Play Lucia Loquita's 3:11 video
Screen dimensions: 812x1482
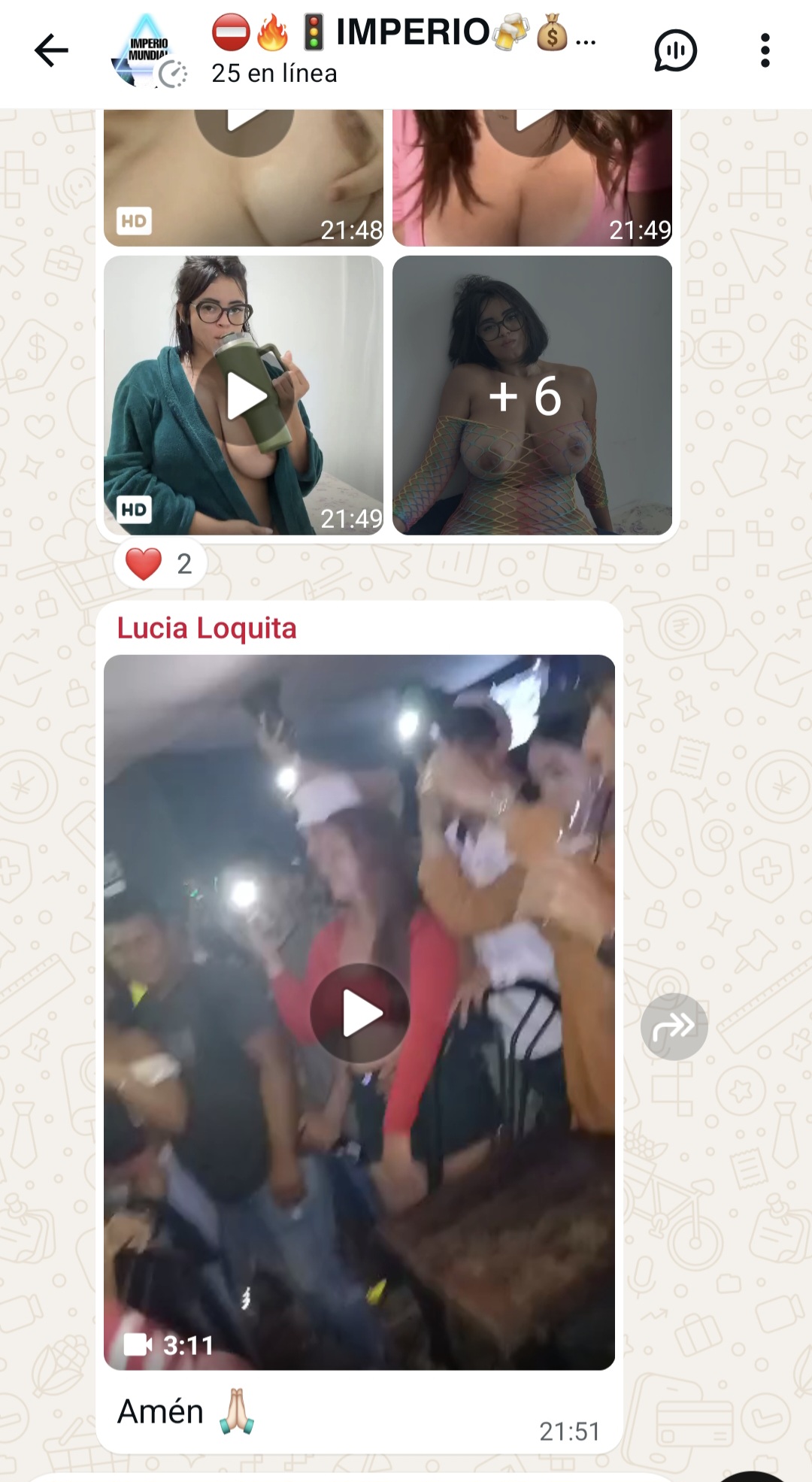click(x=359, y=1013)
